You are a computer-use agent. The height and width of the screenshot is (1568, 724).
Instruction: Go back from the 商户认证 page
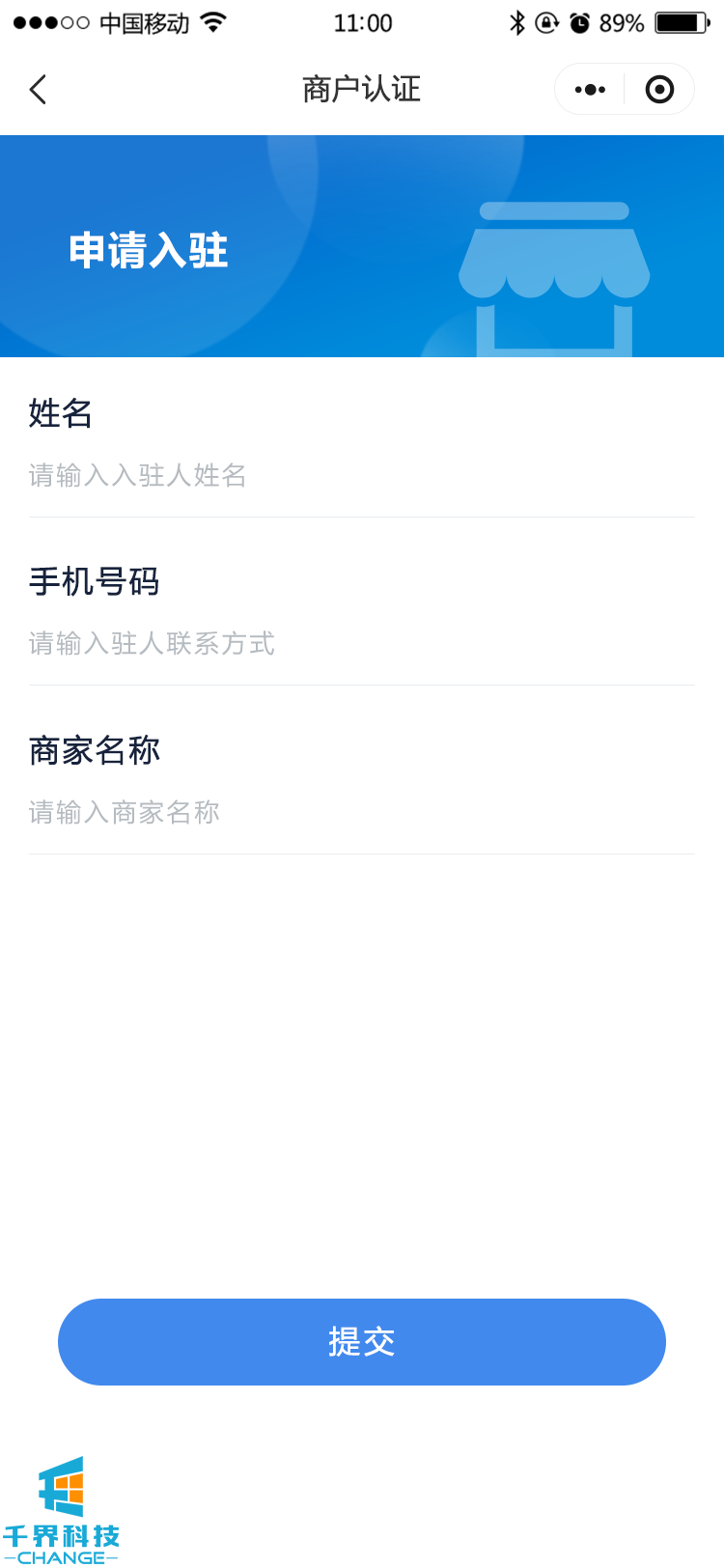(x=39, y=90)
